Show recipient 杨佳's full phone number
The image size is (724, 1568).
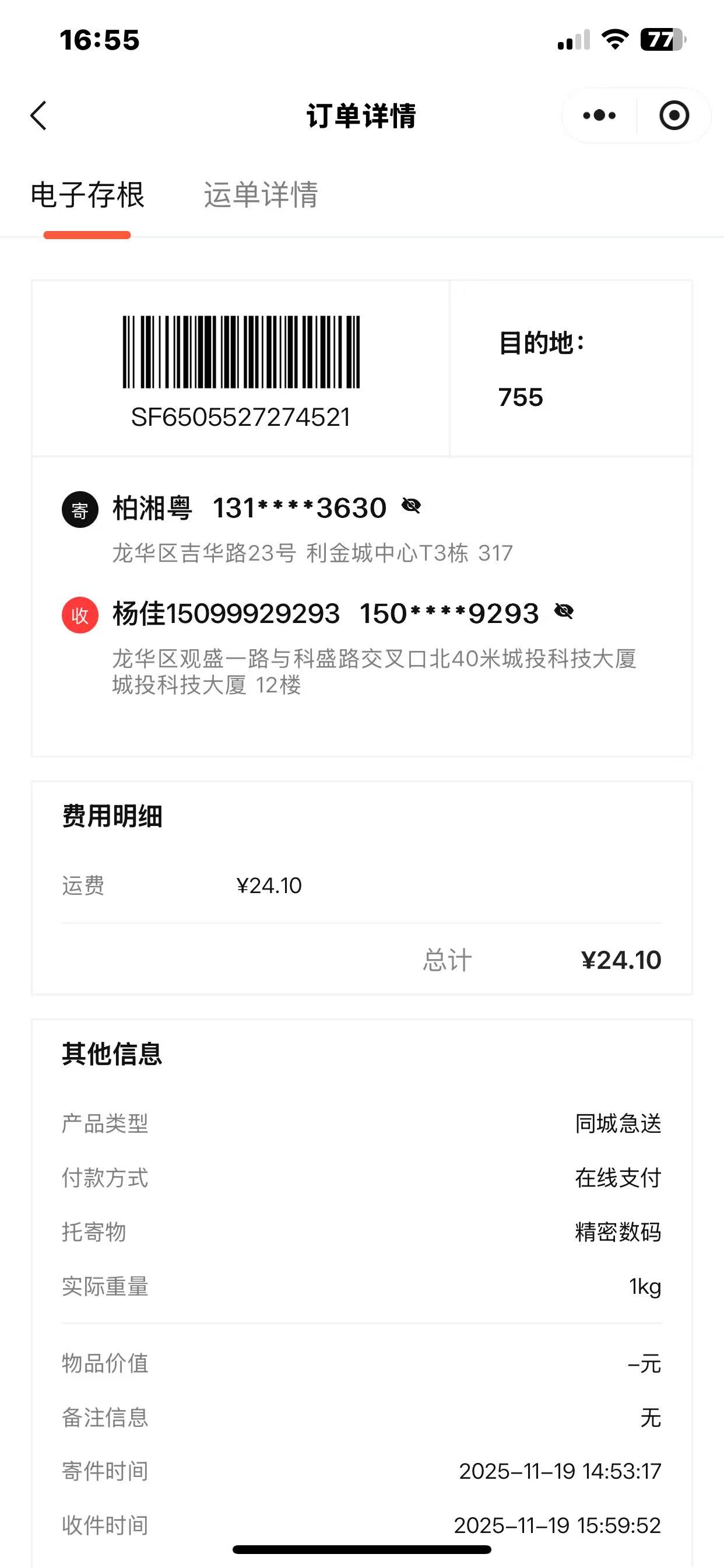tap(564, 611)
